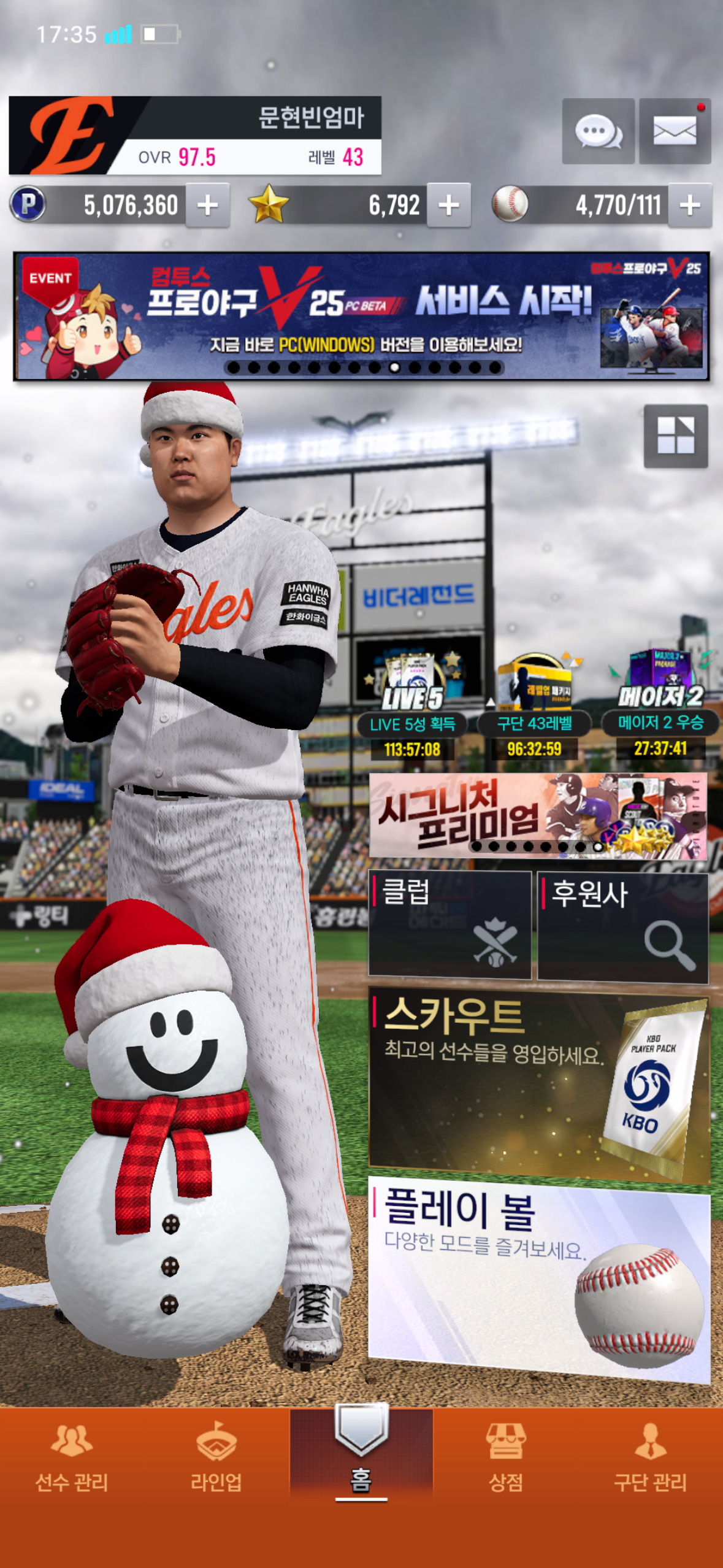723x1568 pixels.
Task: Open the mailbox envelope icon
Action: tap(675, 131)
